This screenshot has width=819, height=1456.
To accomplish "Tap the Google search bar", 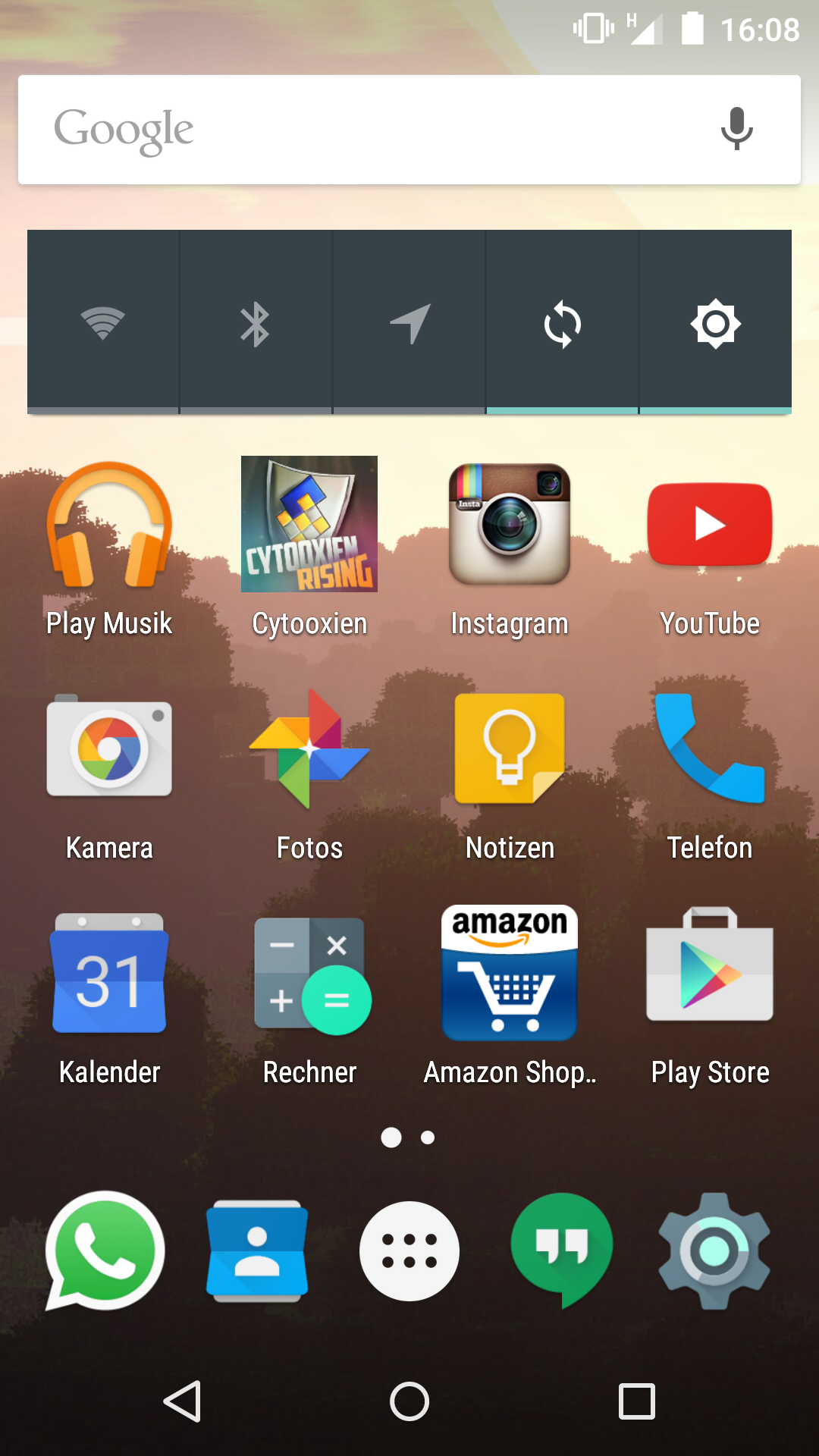I will (x=409, y=130).
